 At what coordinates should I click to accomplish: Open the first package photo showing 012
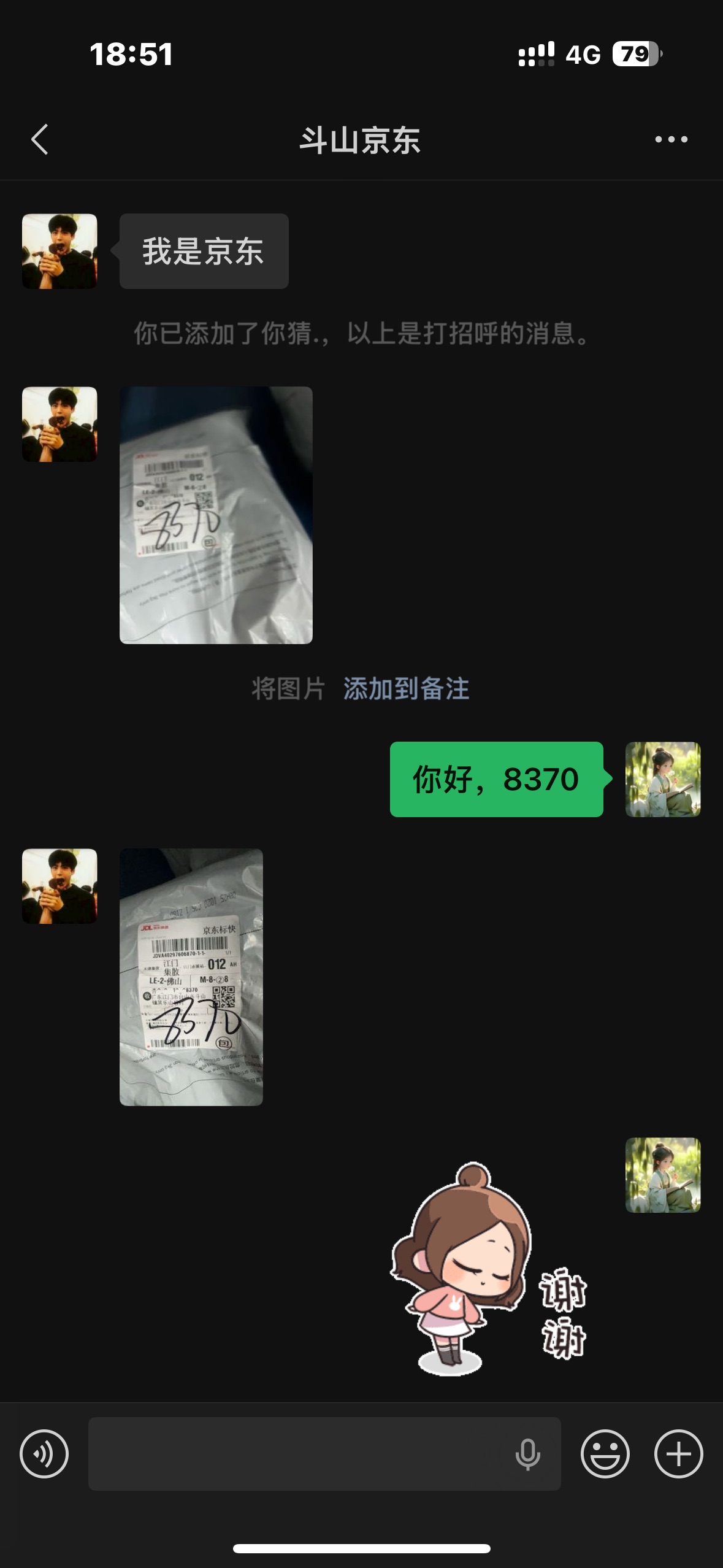pyautogui.click(x=216, y=515)
